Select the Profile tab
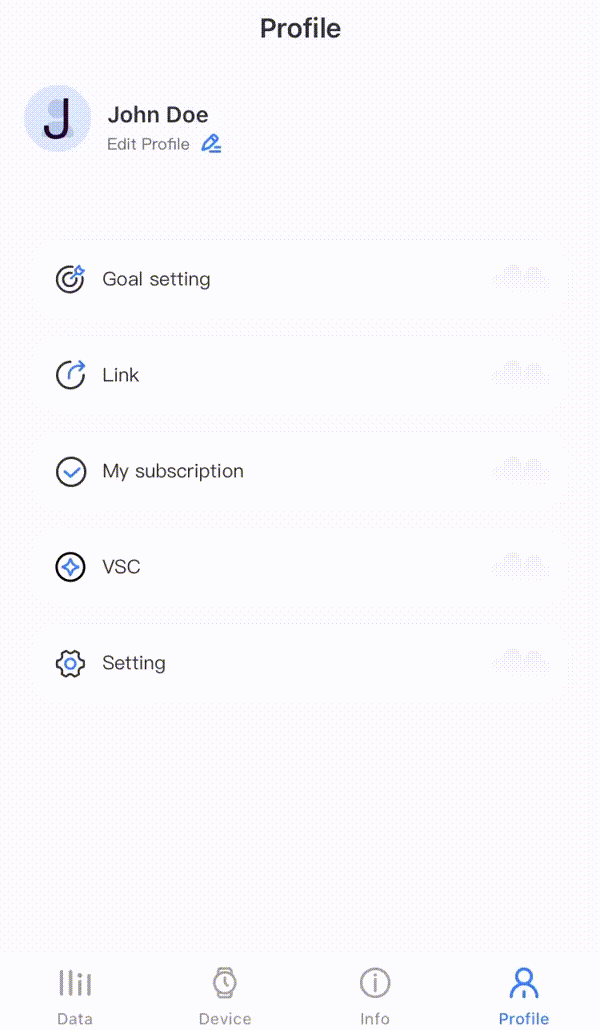The image size is (600, 1030). 524,995
